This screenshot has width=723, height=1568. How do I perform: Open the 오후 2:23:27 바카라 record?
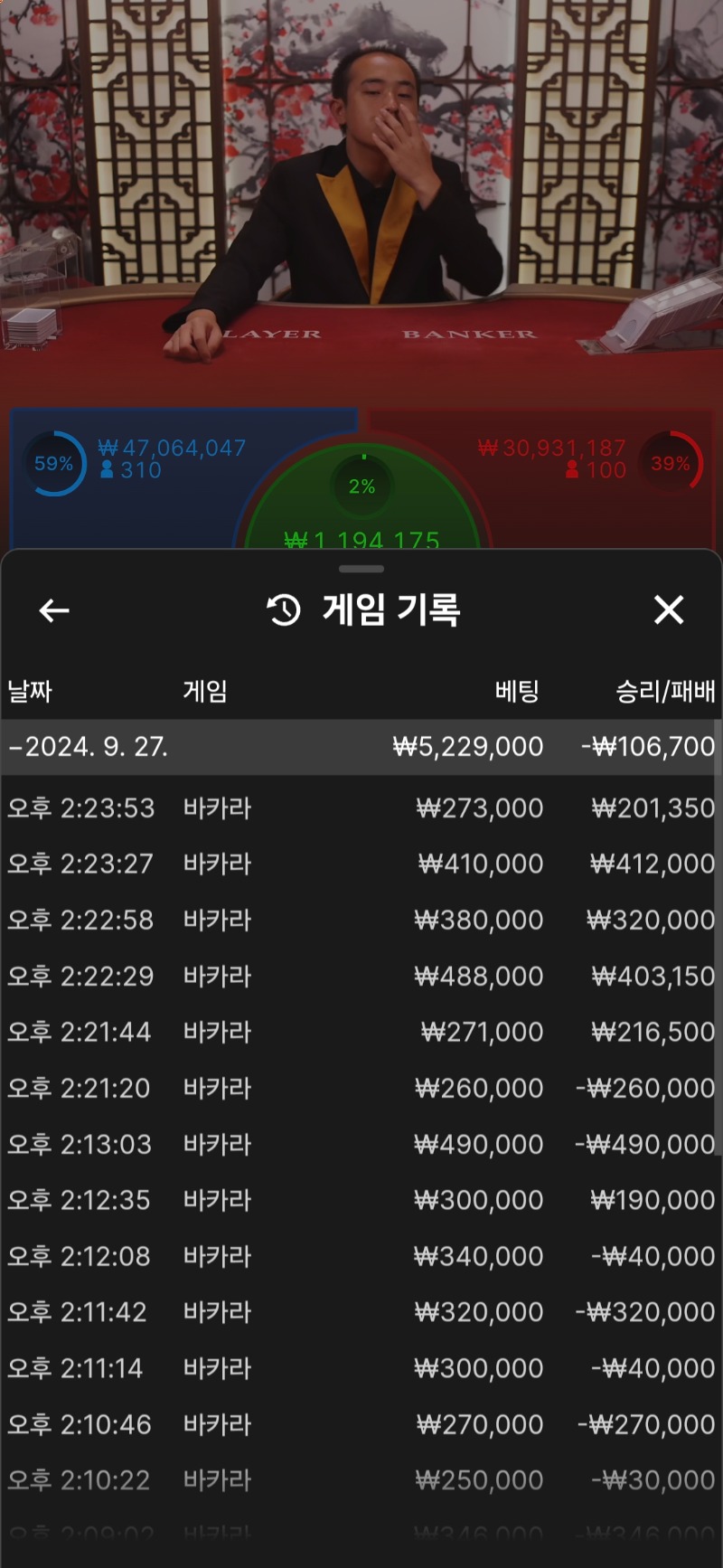(360, 864)
